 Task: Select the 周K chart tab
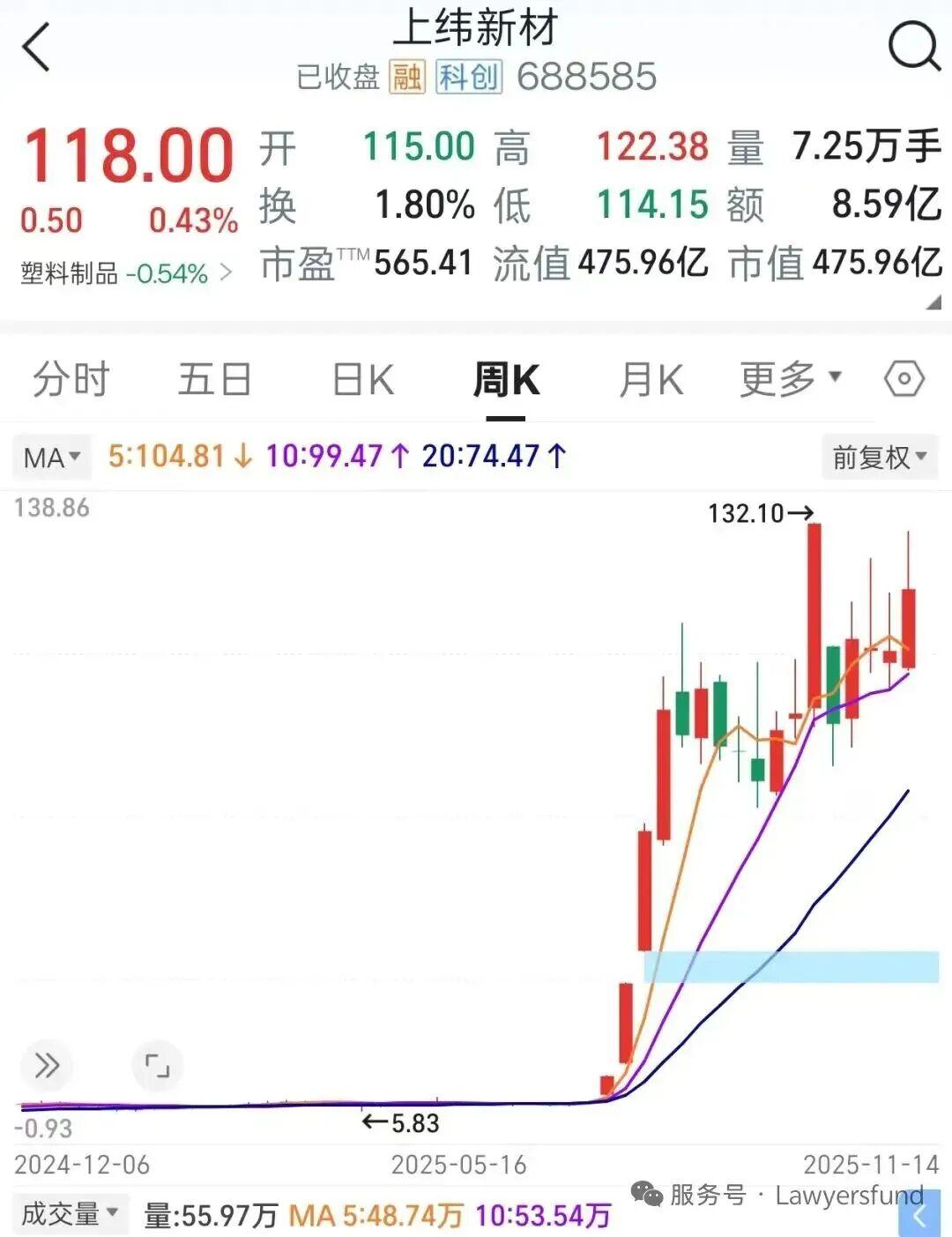506,380
